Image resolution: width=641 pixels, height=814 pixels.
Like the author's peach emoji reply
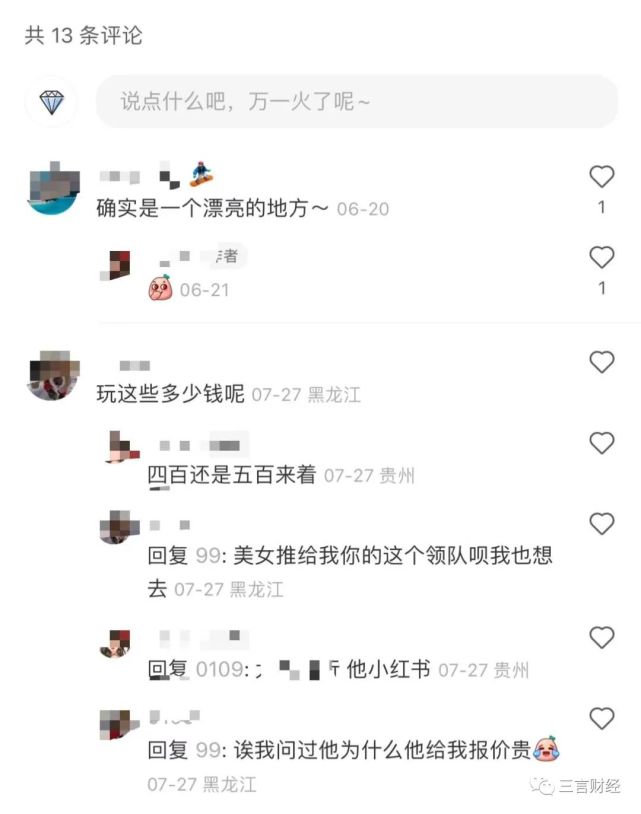click(x=601, y=257)
